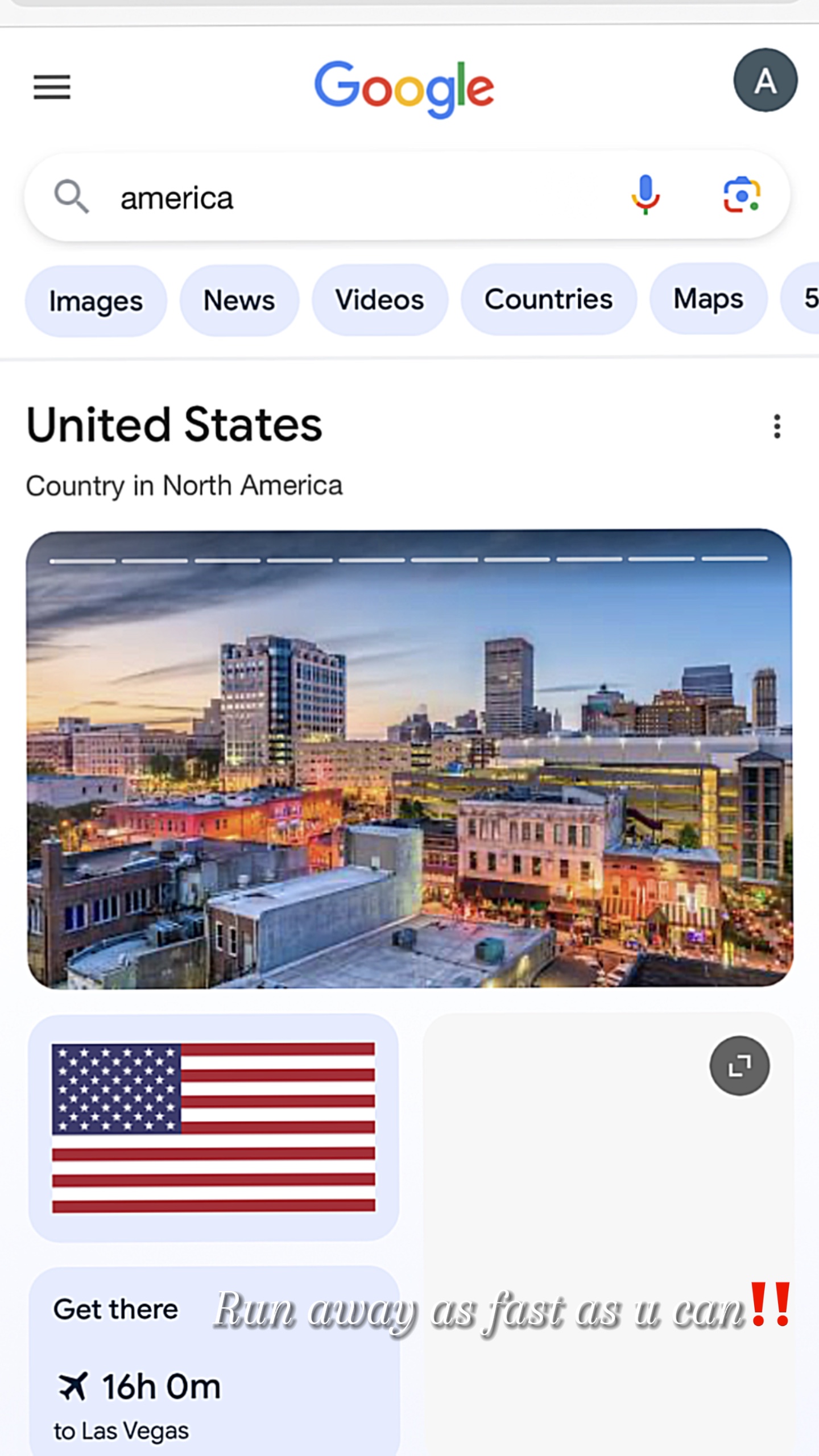Switch to Maps results

pos(708,299)
